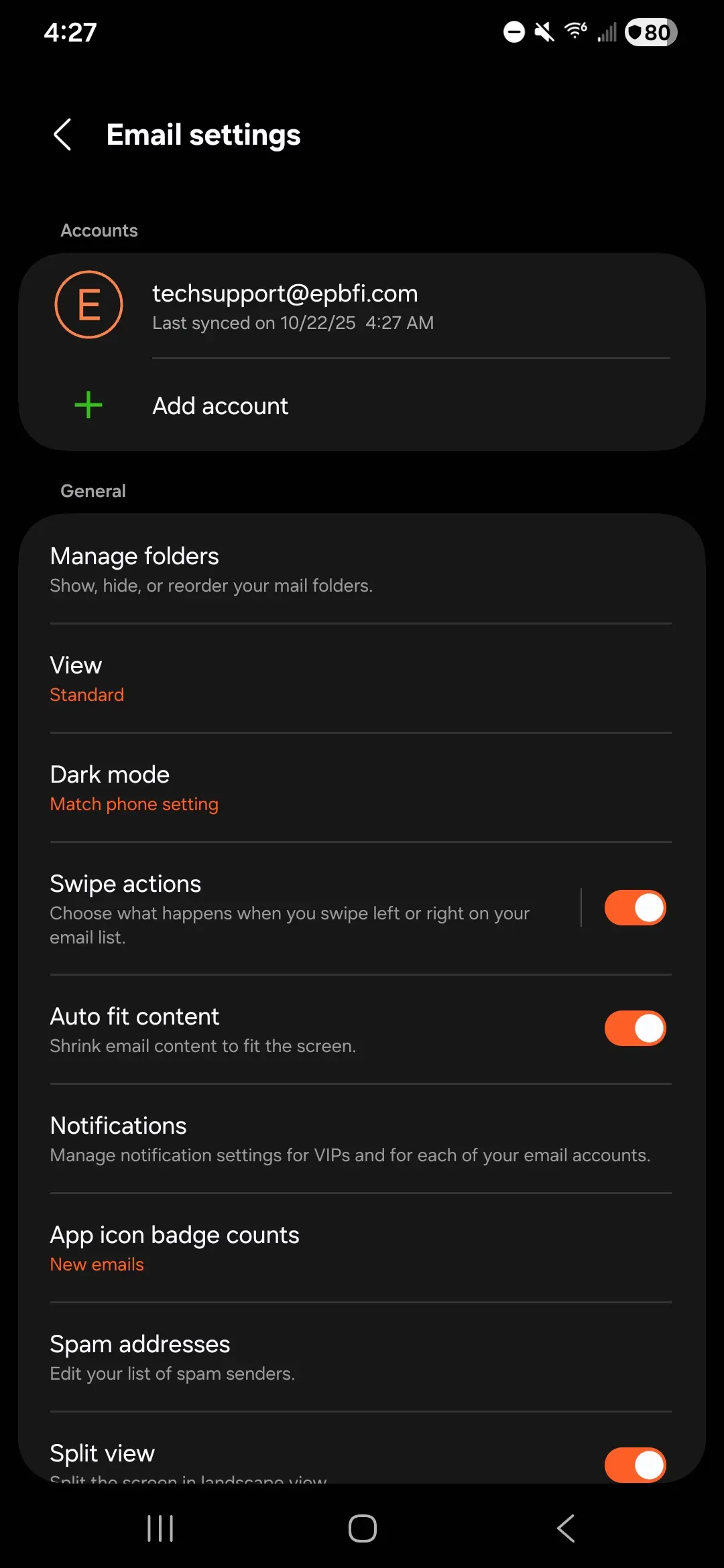Turn off the Swipe actions switch
724x1568 pixels.
634,908
